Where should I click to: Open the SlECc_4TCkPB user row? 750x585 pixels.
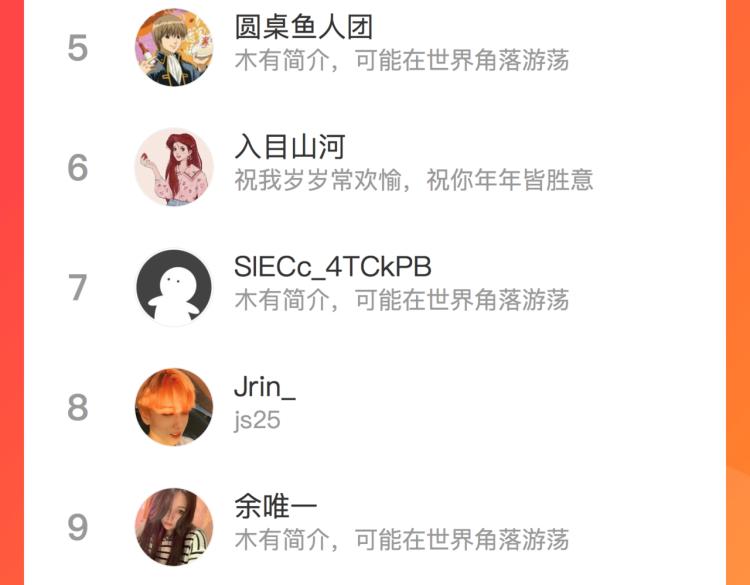(375, 287)
